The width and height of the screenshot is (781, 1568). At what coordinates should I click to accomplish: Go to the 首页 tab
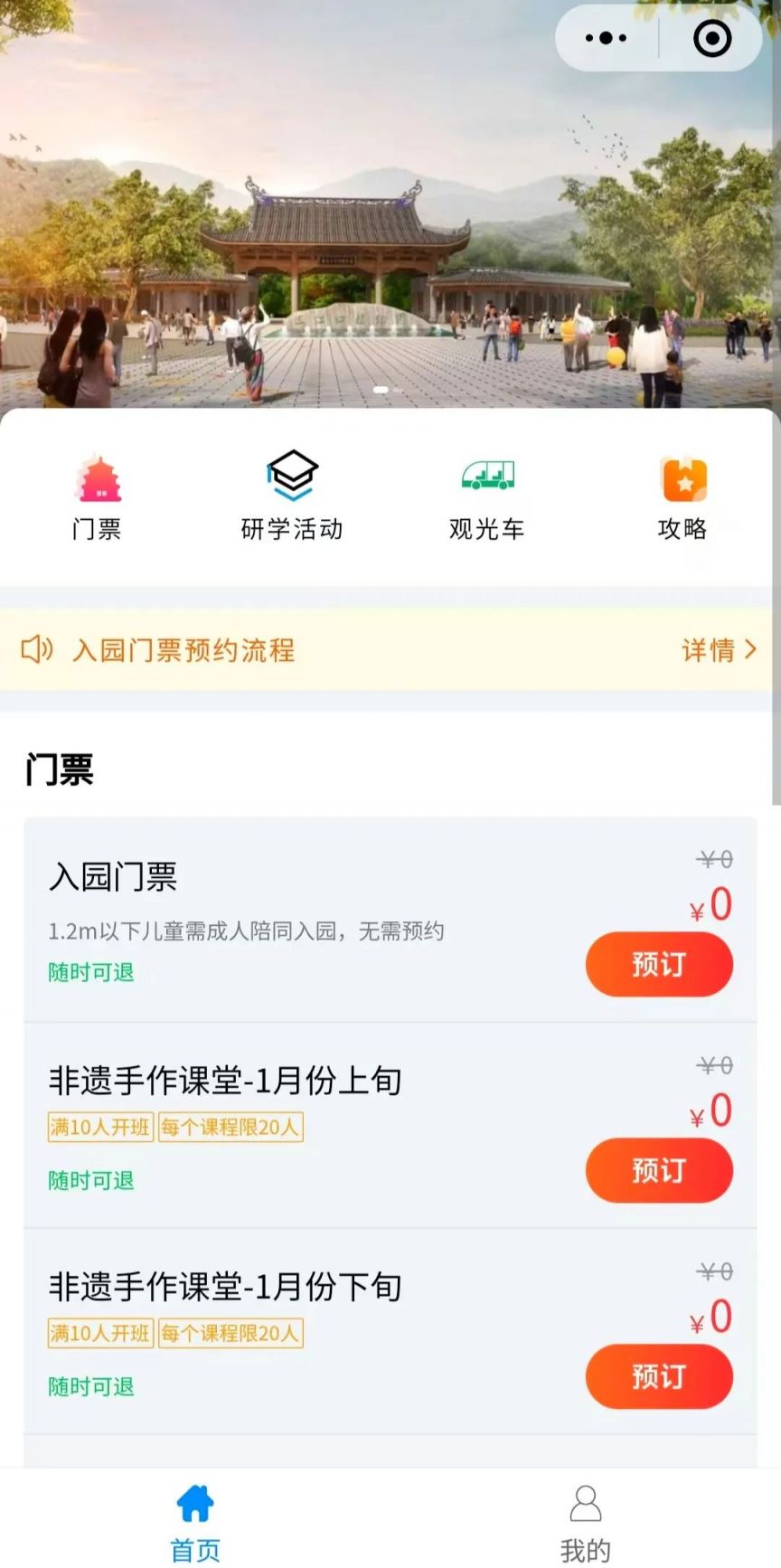pos(195,1523)
